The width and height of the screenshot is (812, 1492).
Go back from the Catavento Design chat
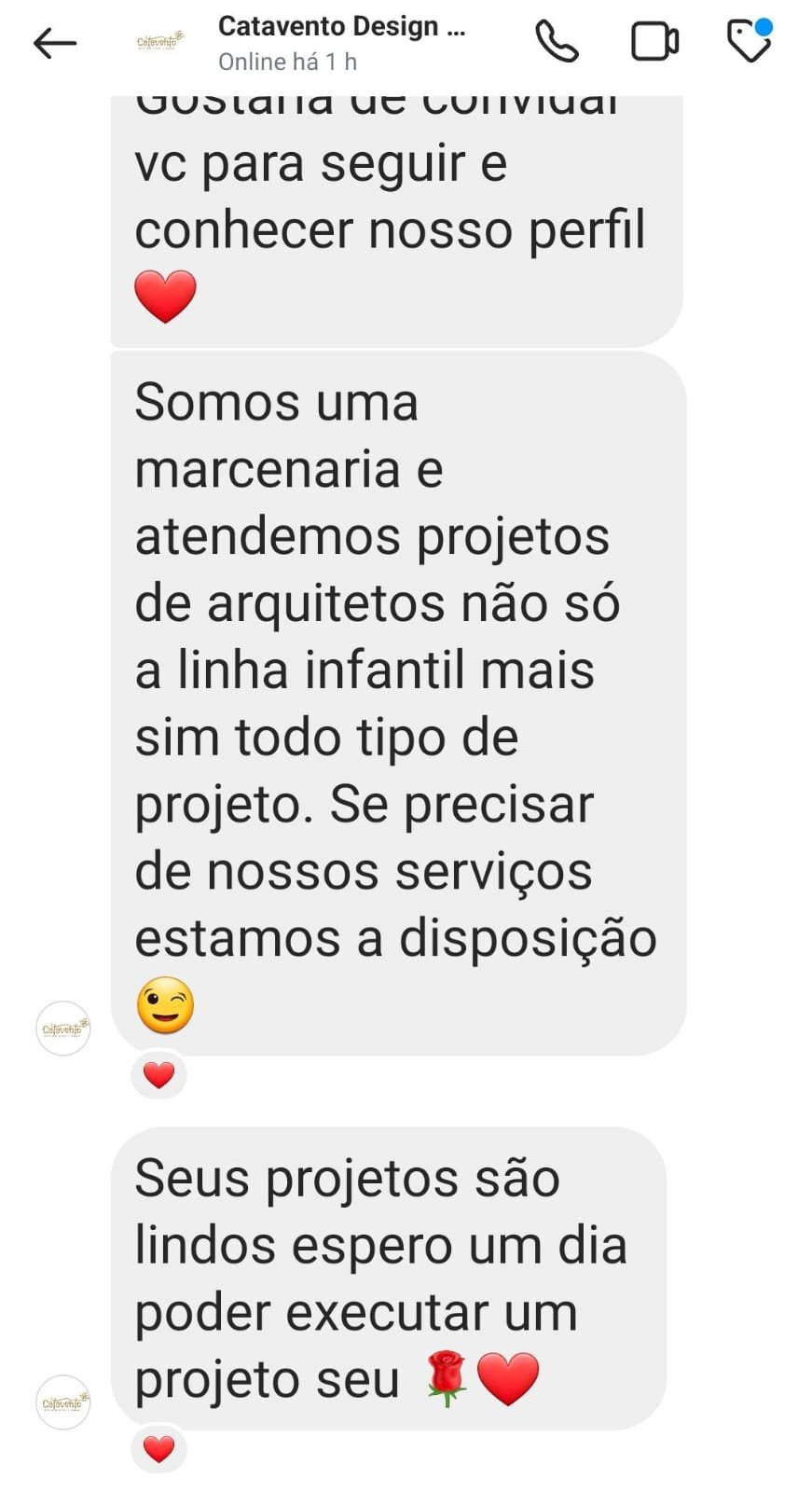coord(54,43)
